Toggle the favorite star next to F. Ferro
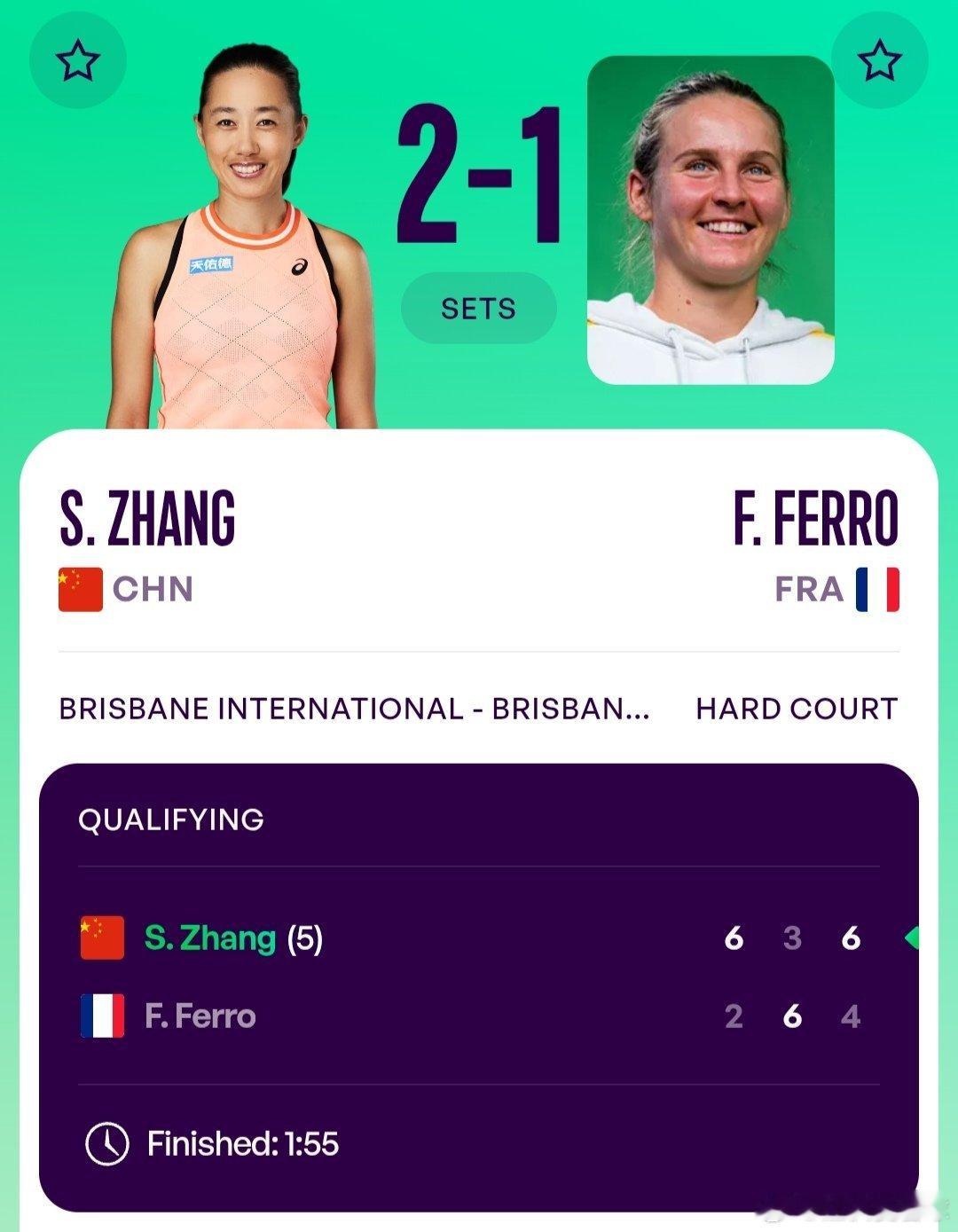Screen dimensions: 958x1232 879,60
